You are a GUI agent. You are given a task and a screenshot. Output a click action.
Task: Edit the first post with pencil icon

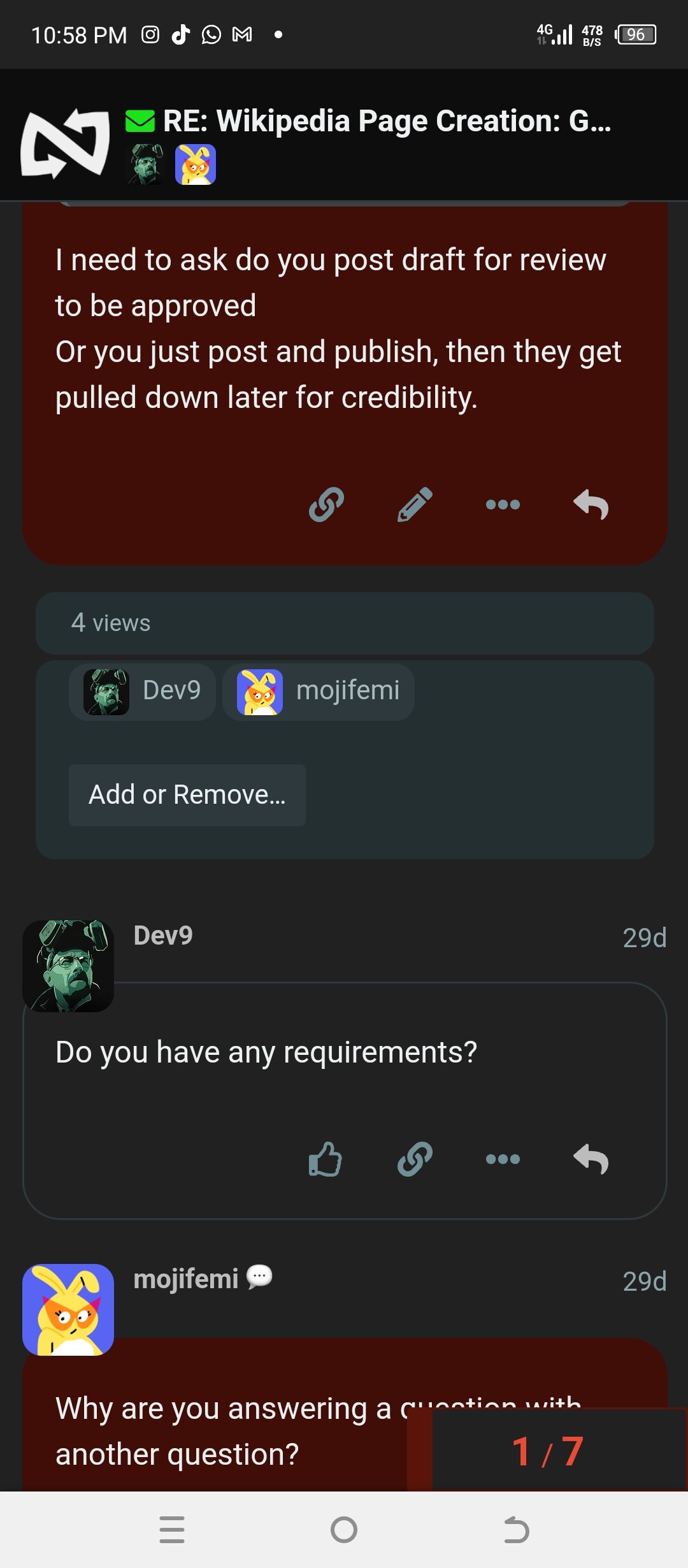(415, 505)
